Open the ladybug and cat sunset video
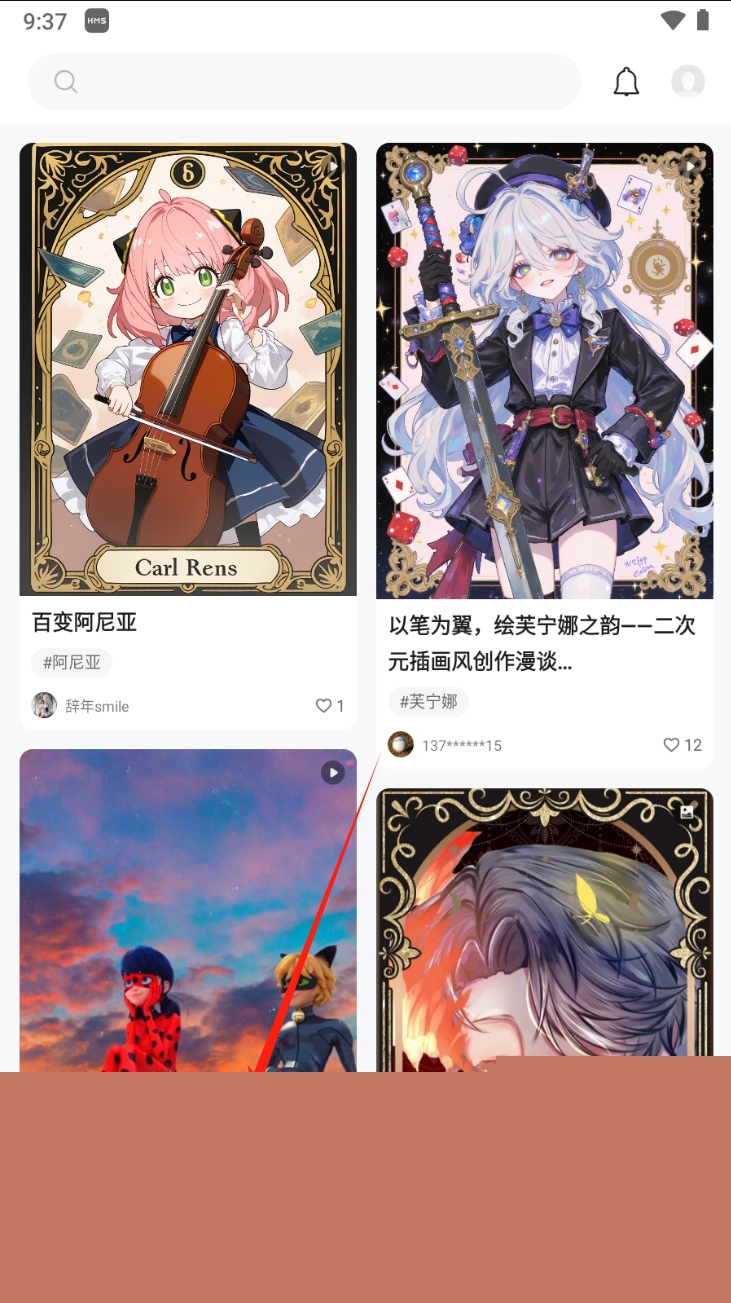The image size is (731, 1303). pyautogui.click(x=188, y=910)
